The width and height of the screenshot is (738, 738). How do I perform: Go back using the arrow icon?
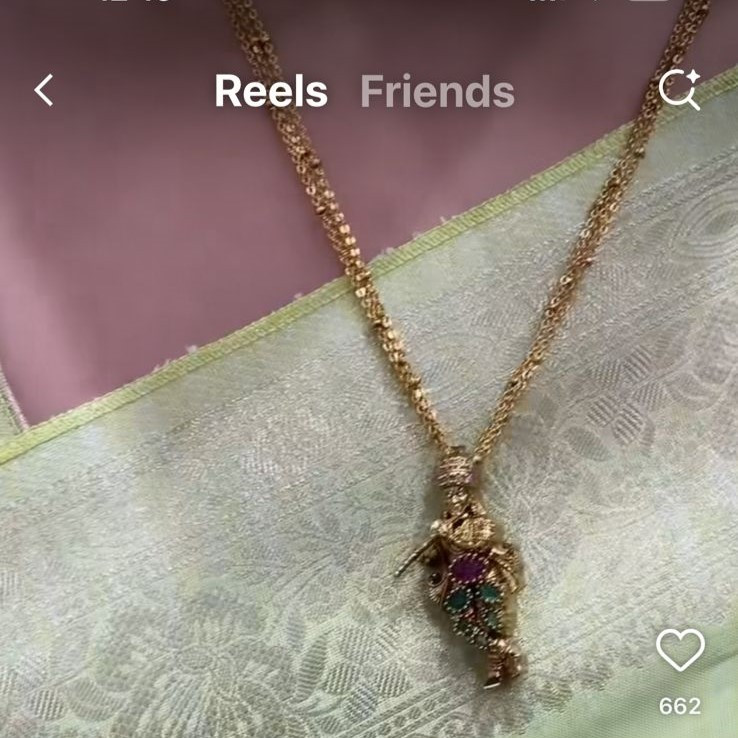point(44,91)
